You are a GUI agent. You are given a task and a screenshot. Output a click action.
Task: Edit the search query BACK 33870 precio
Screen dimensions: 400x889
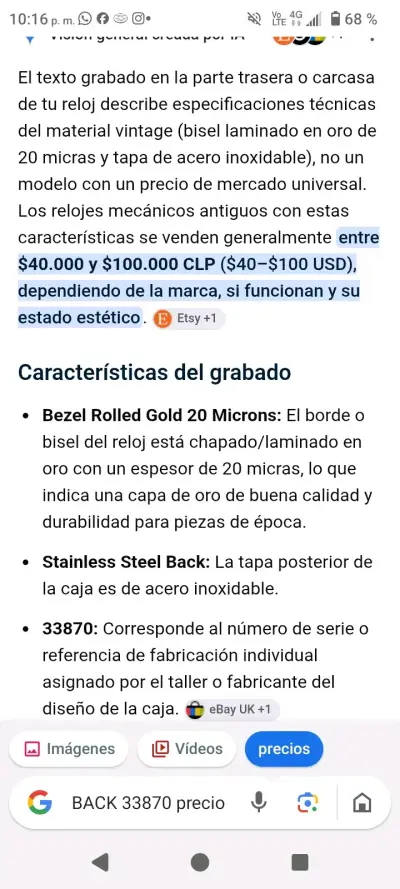[x=148, y=803]
